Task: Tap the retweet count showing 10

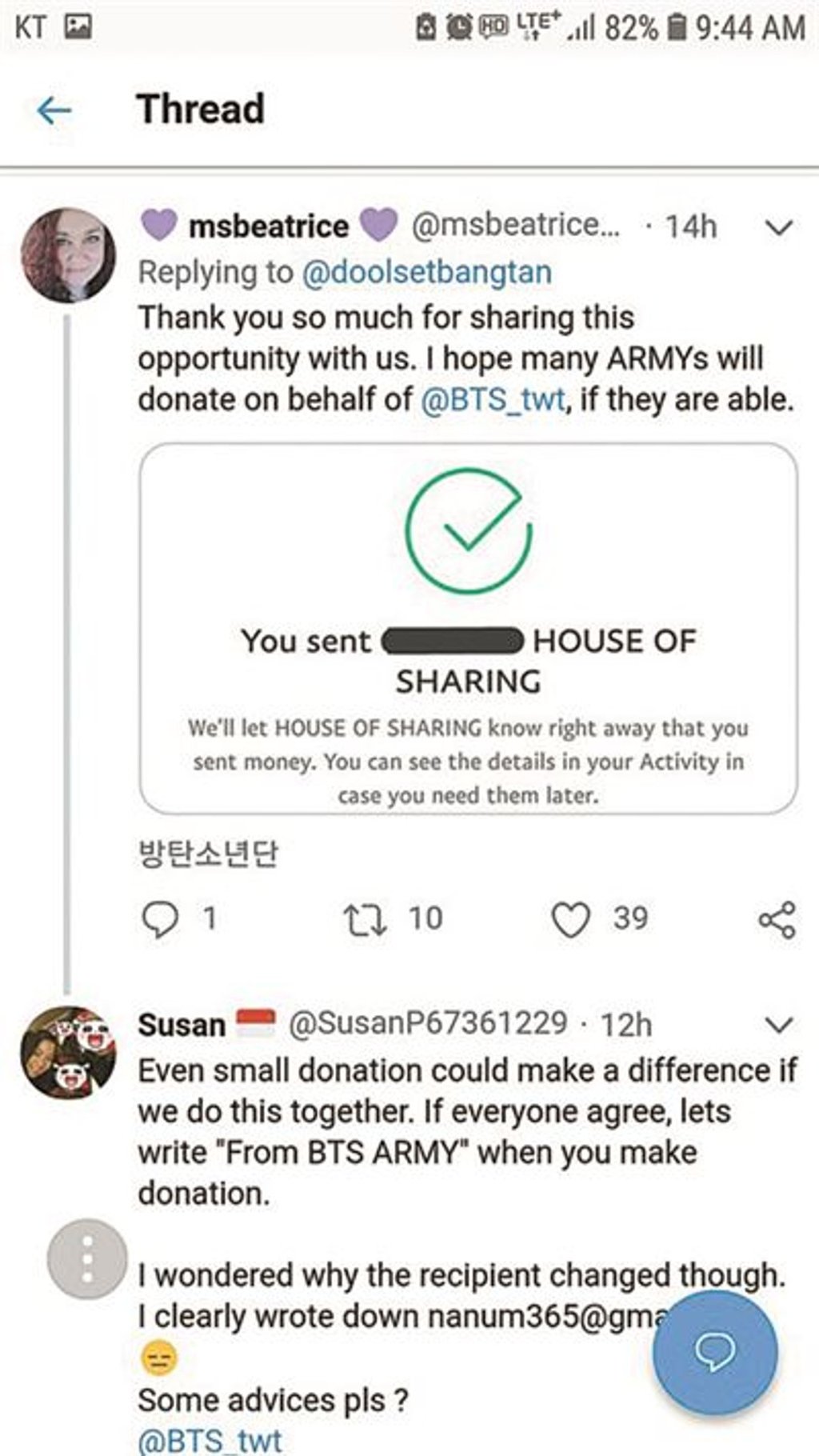Action: (x=424, y=918)
